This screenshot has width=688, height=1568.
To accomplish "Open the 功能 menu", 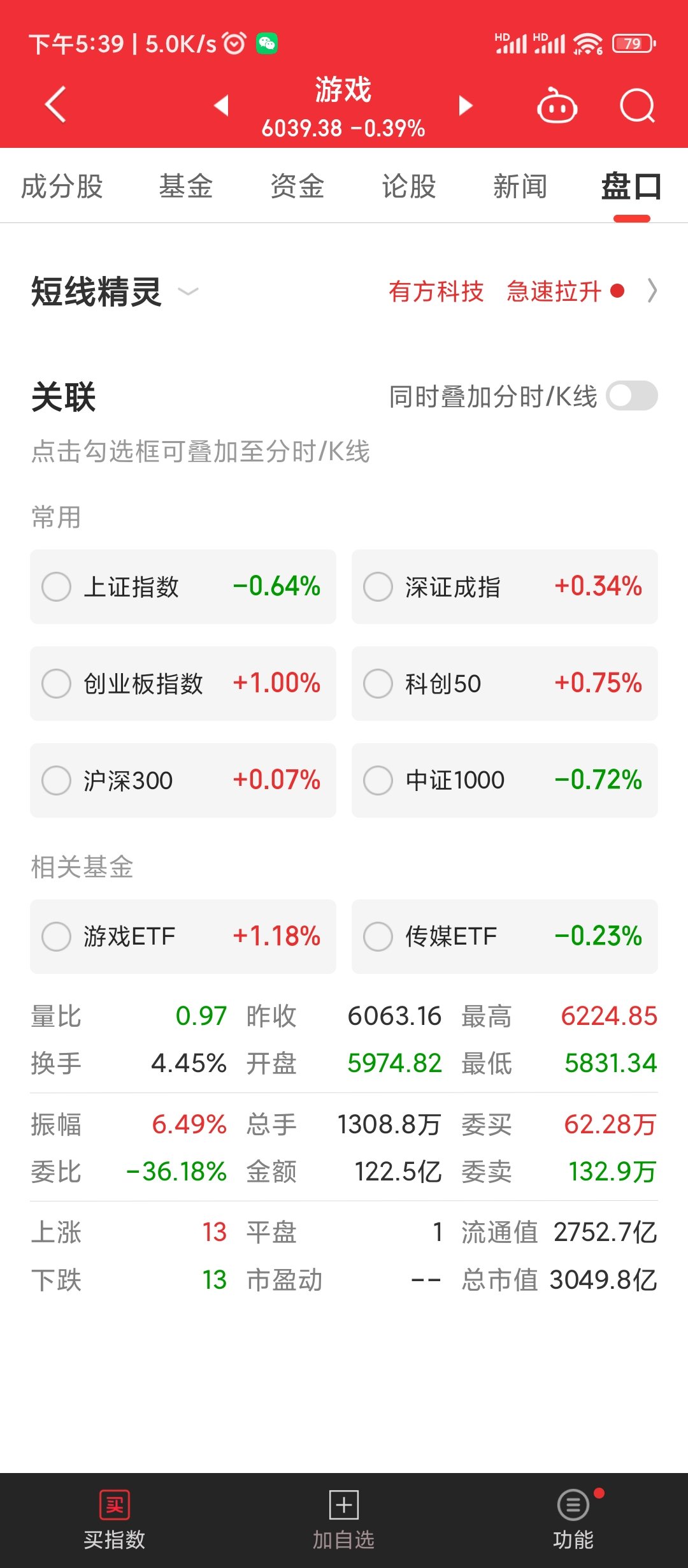I will click(573, 1520).
